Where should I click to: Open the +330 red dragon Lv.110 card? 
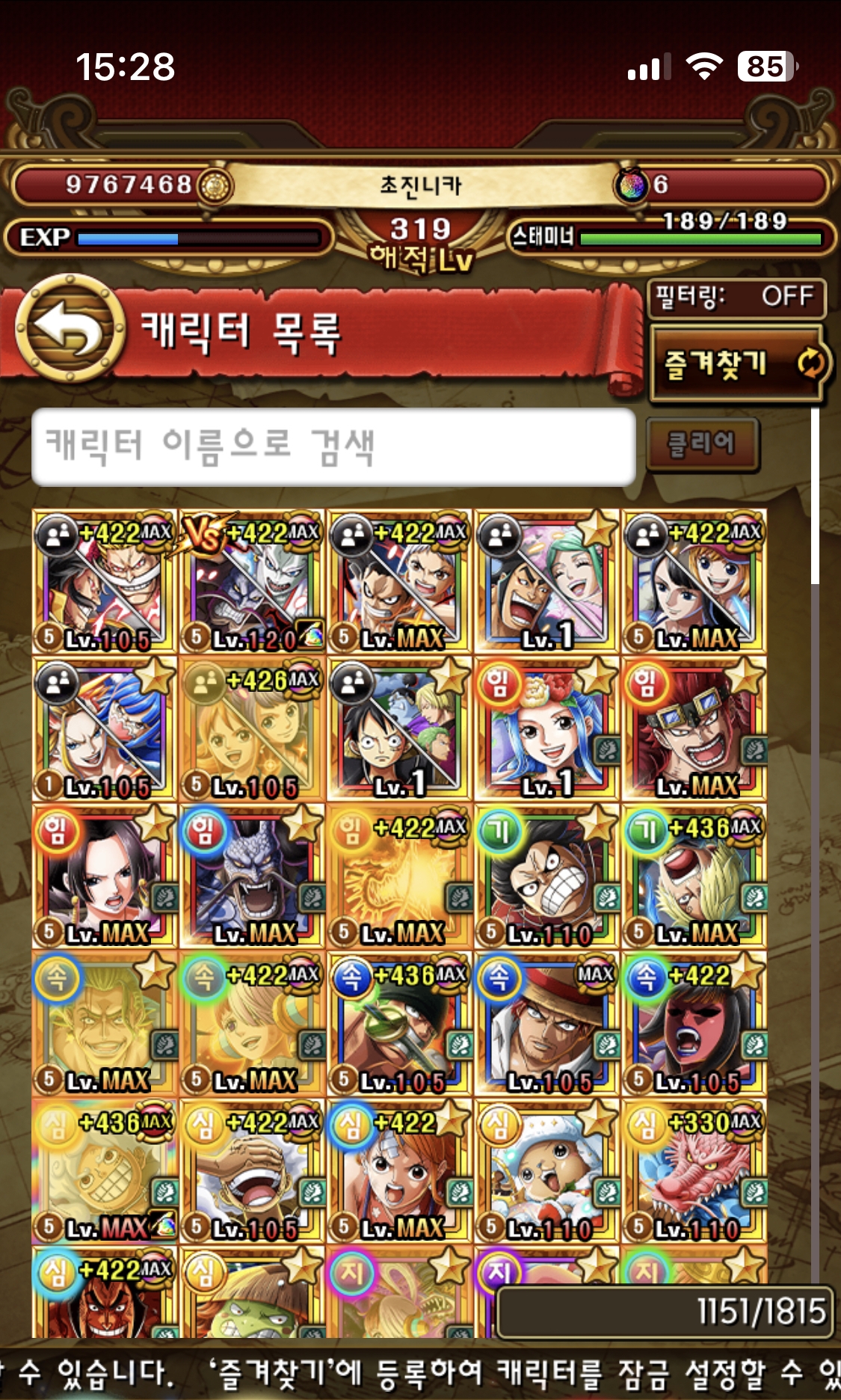(694, 1171)
